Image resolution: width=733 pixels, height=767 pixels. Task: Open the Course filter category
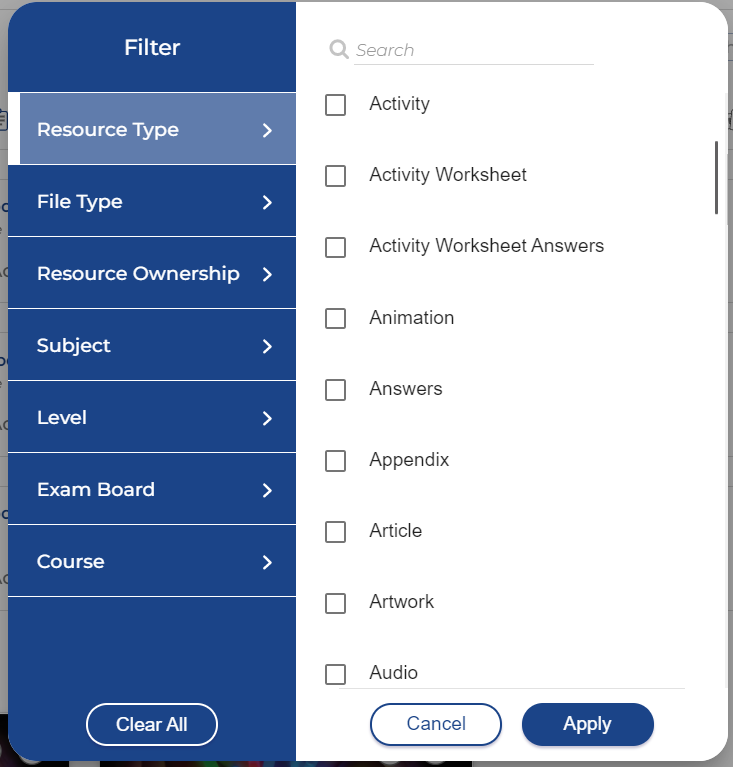(152, 561)
